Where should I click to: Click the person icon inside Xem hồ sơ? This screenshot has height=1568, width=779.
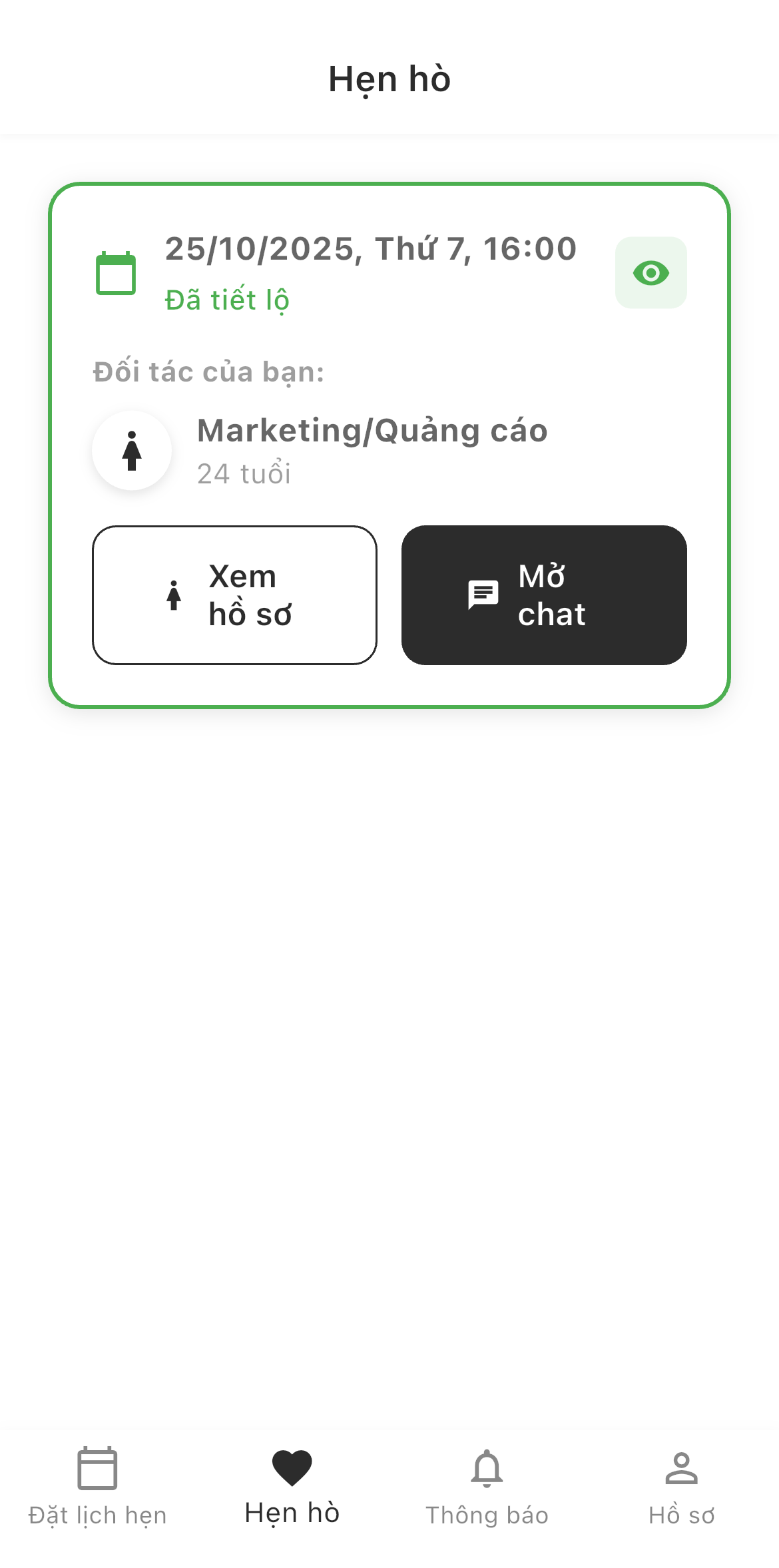pos(174,595)
